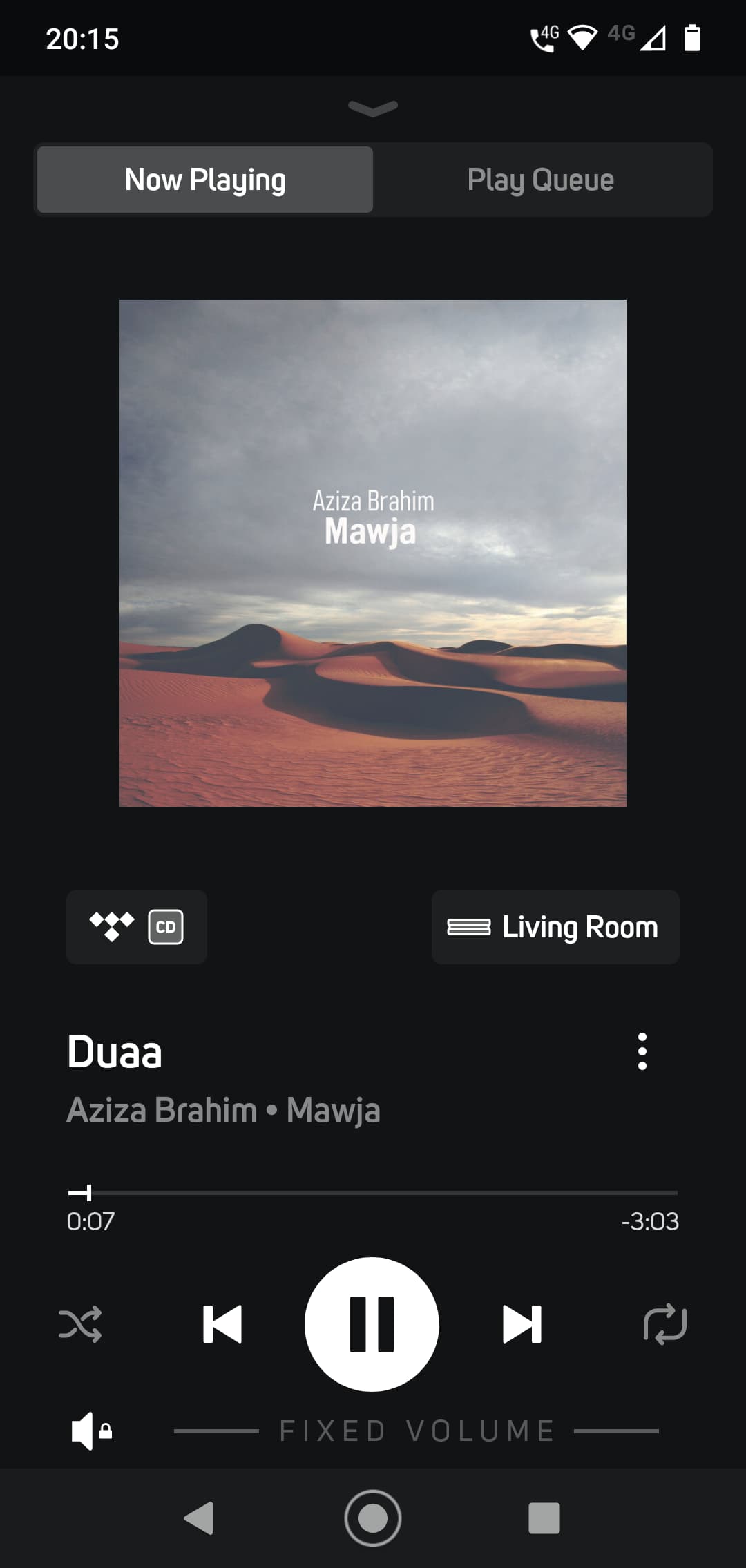Viewport: 746px width, 1568px height.
Task: Tap the Mawja album artwork
Action: pyautogui.click(x=373, y=553)
